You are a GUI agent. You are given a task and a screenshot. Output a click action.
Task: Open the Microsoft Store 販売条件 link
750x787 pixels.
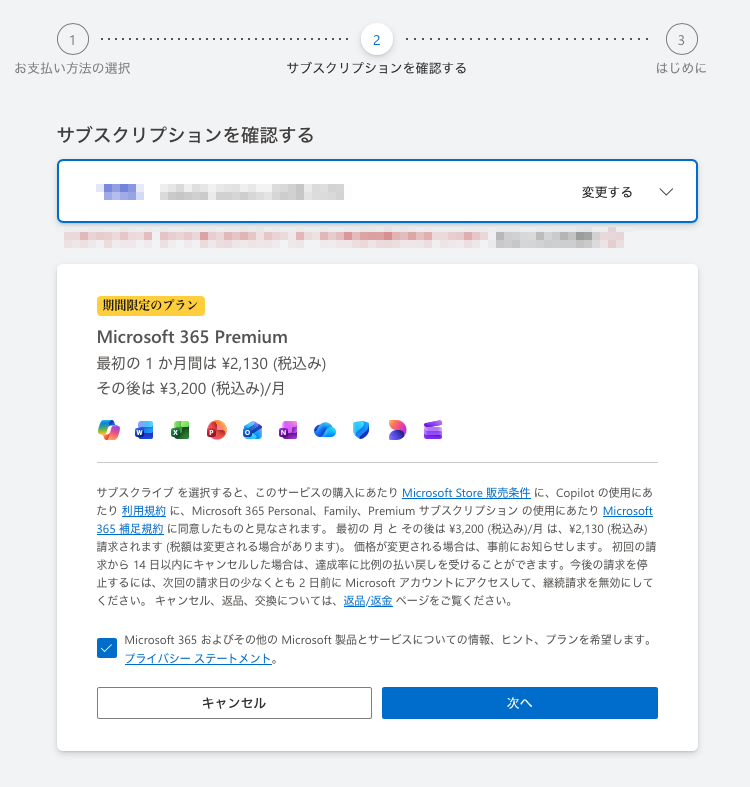coord(466,493)
